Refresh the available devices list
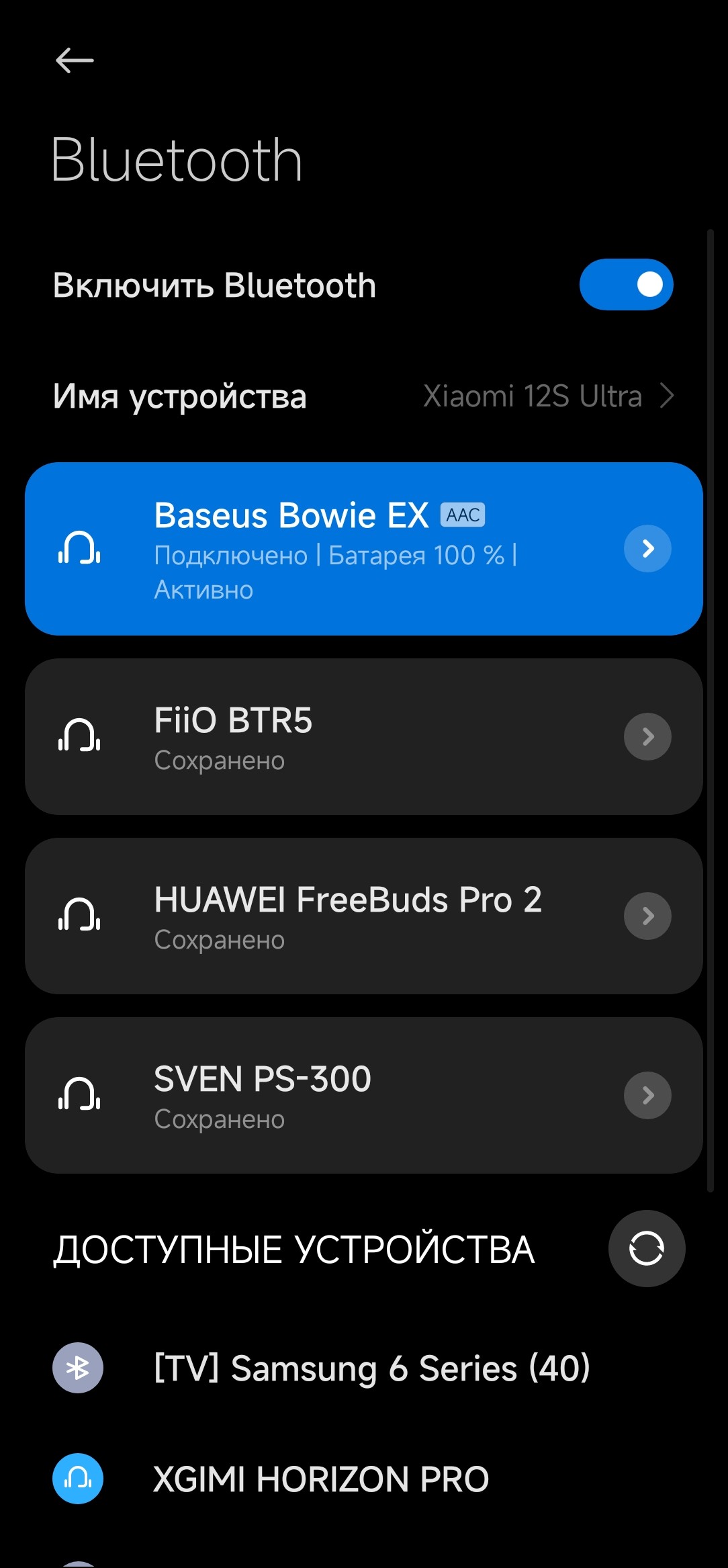 tap(646, 1249)
